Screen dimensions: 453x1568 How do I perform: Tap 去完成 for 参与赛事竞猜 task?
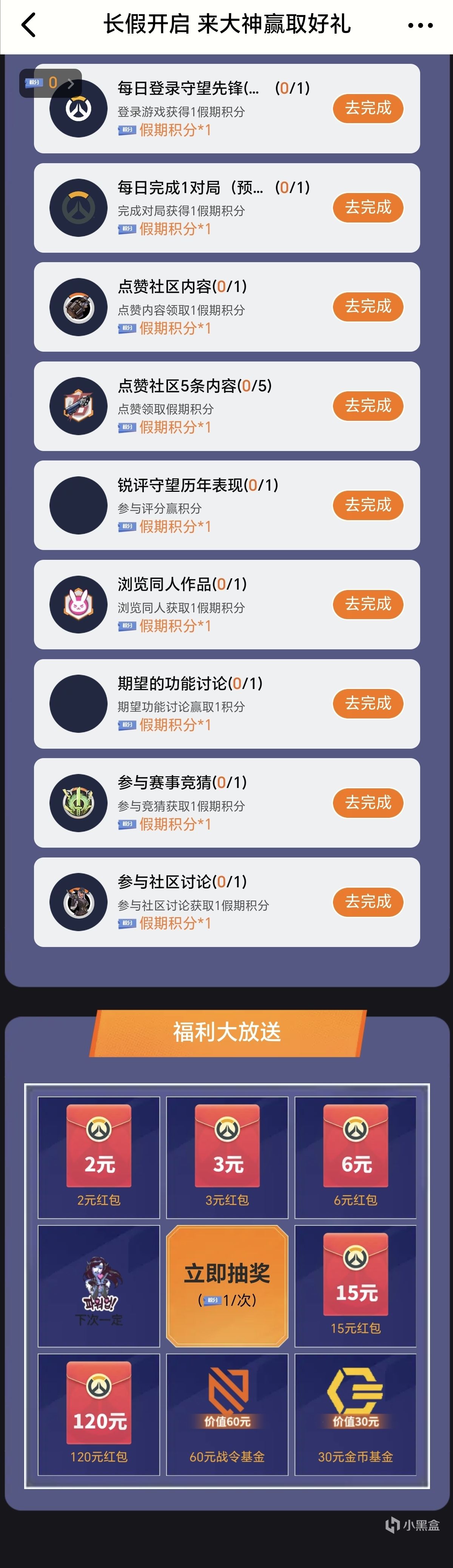point(368,802)
